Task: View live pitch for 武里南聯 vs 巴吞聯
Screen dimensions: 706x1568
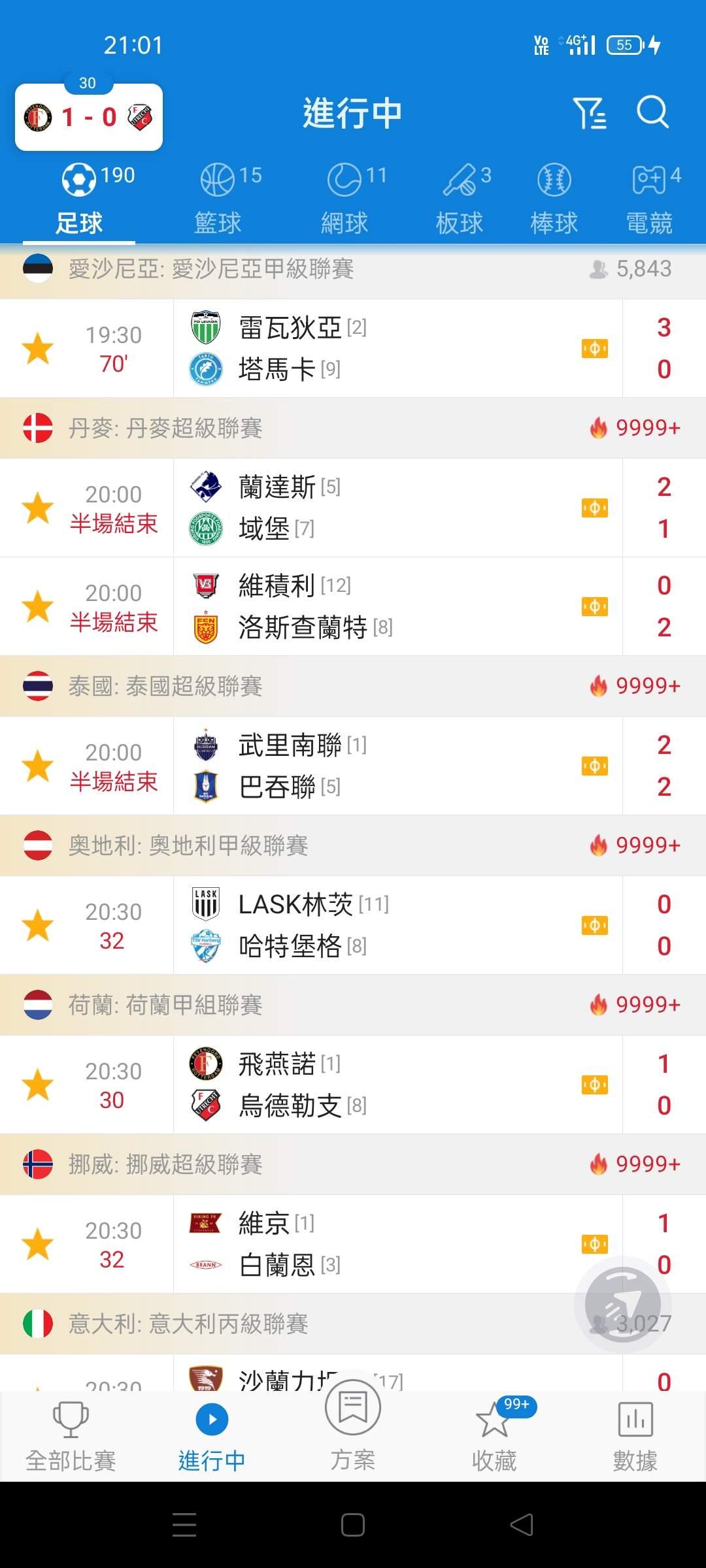Action: [595, 766]
